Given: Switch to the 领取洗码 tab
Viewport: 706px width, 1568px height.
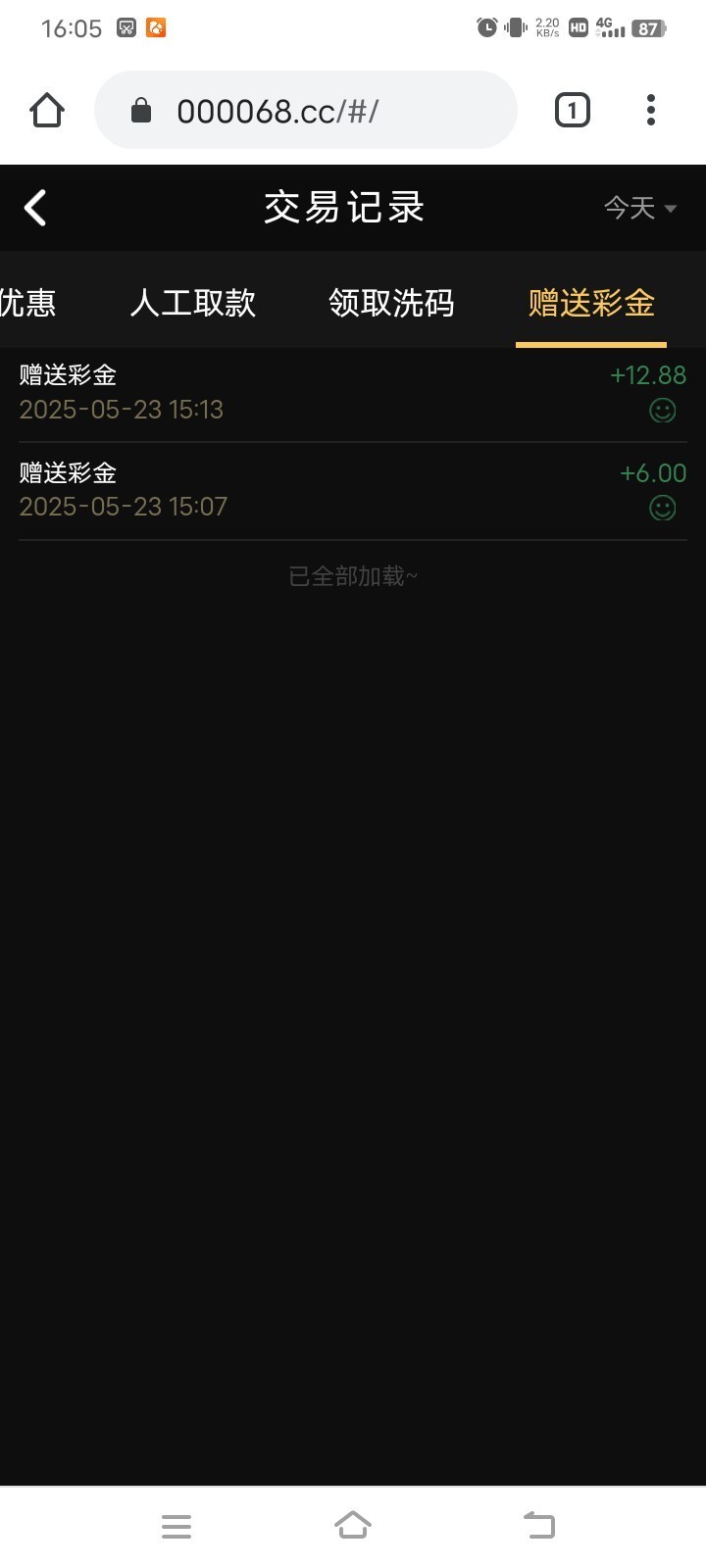Looking at the screenshot, I should [x=391, y=303].
